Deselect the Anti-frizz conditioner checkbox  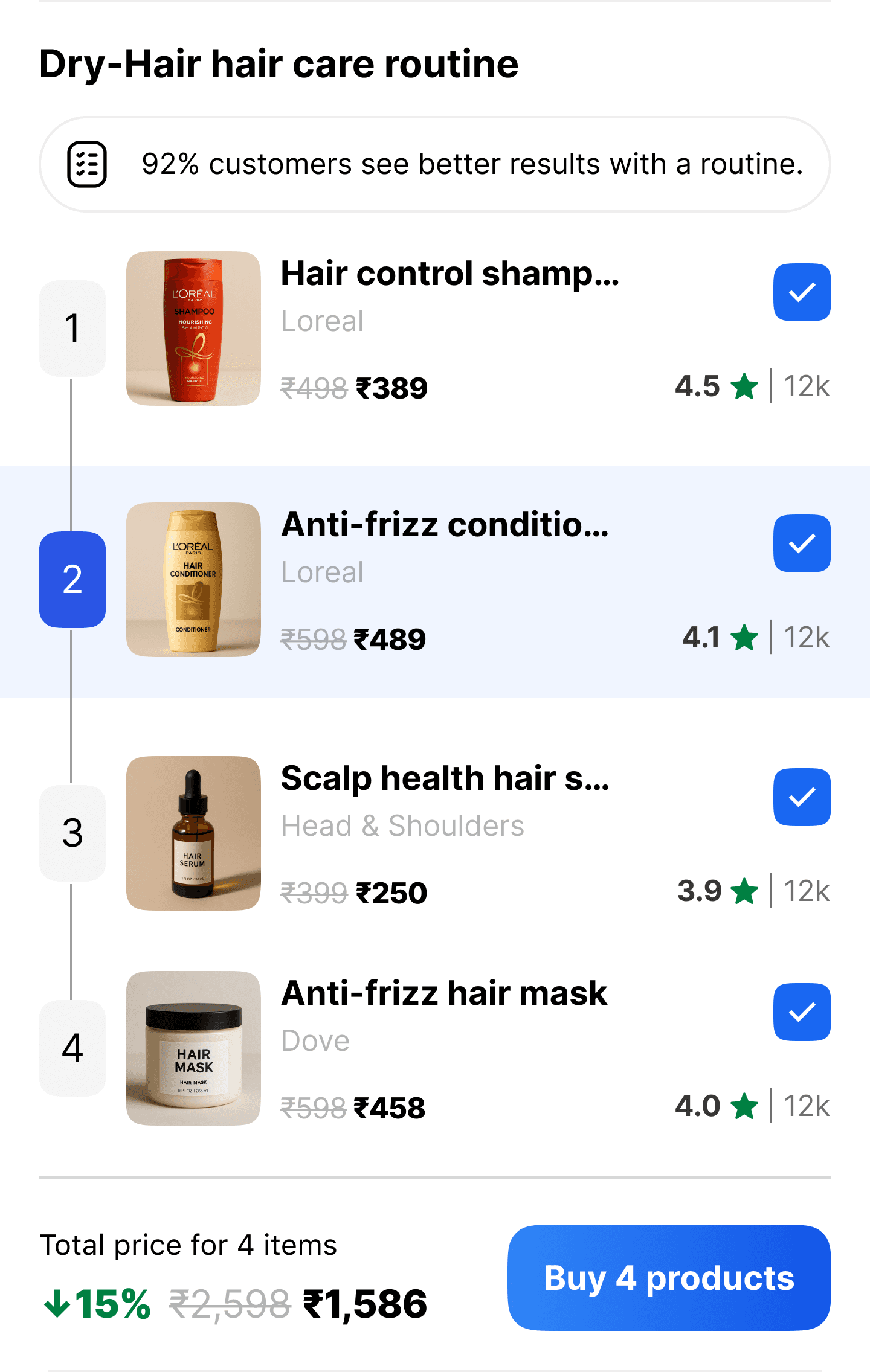tap(802, 543)
